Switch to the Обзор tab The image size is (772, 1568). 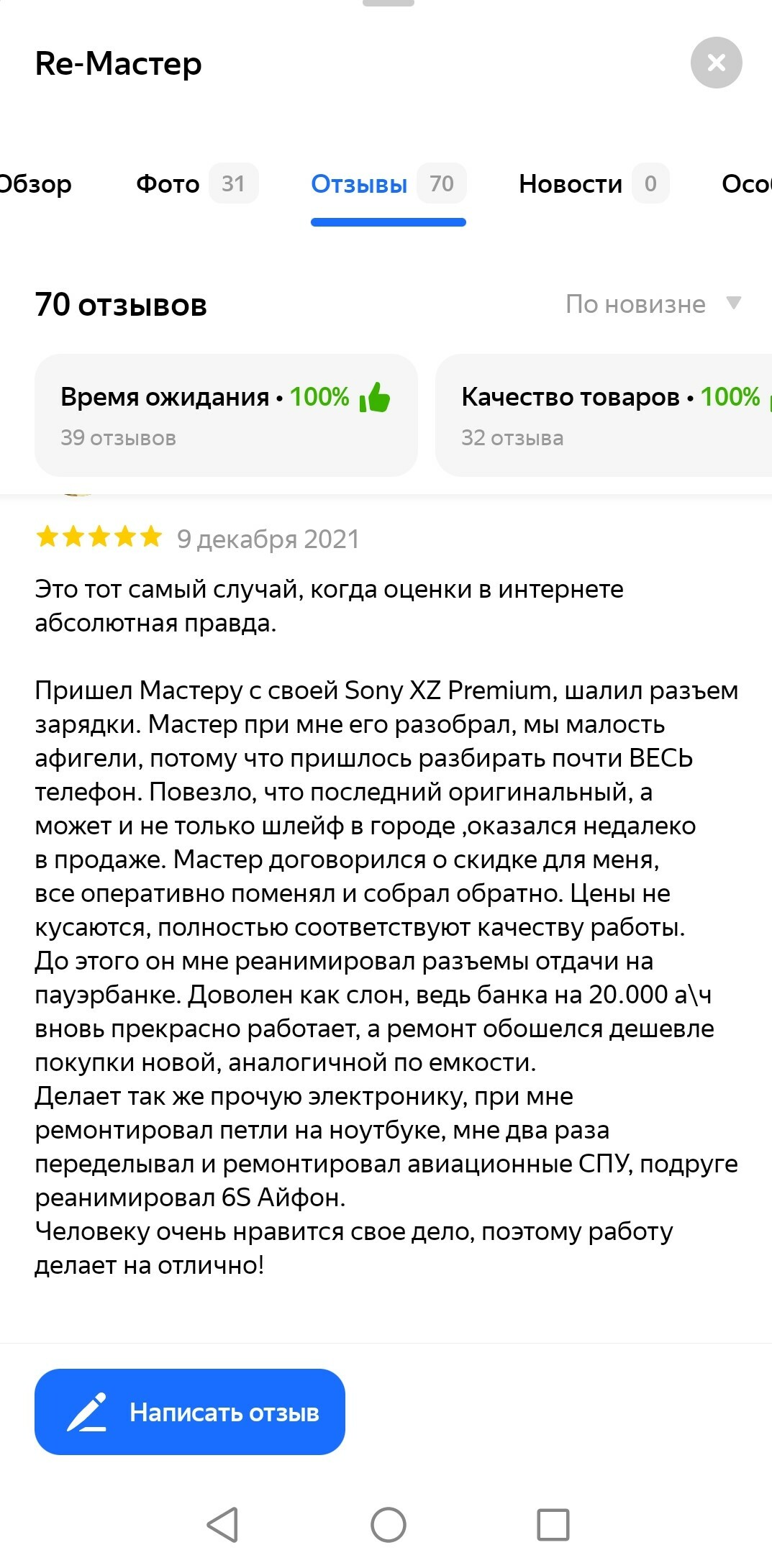pyautogui.click(x=35, y=184)
